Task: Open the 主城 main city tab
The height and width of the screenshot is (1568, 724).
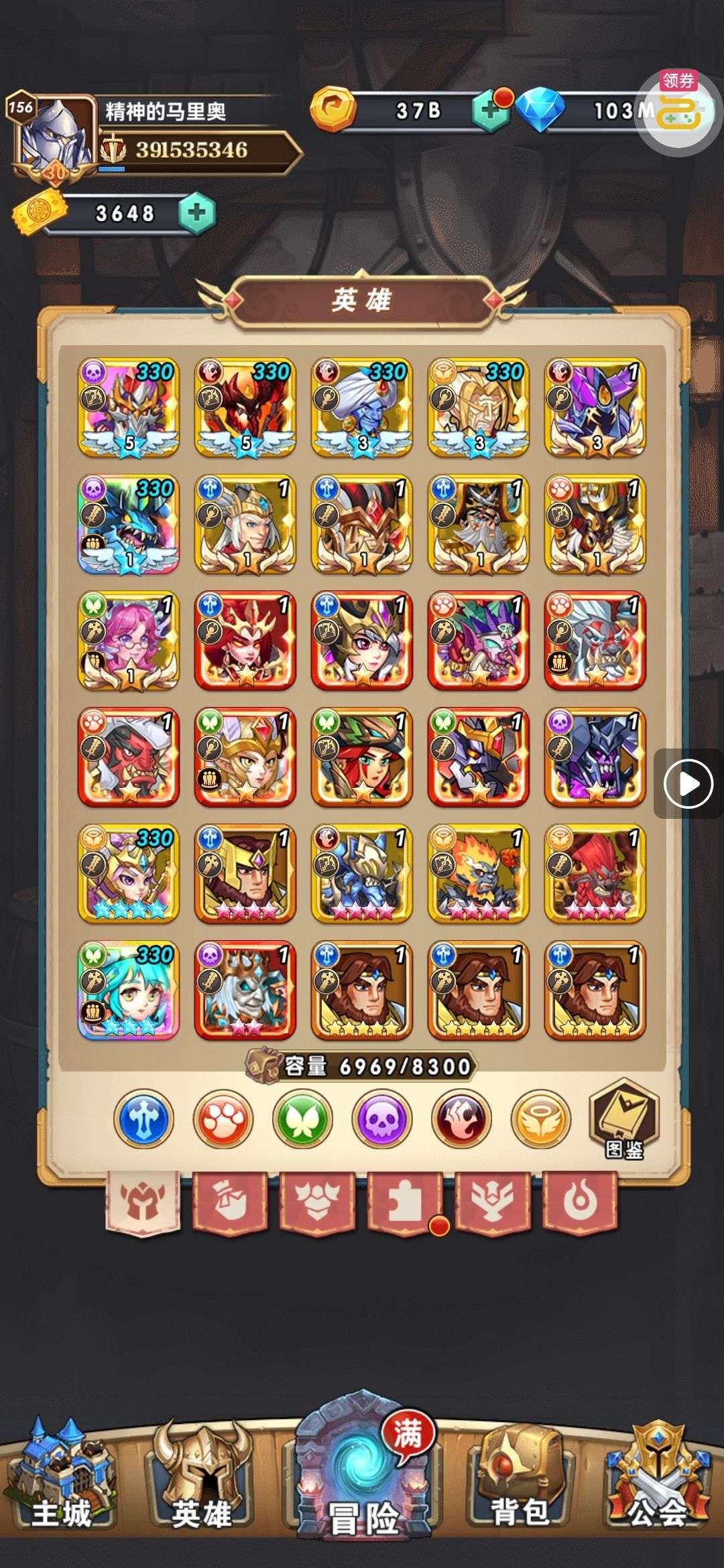Action: [60, 1474]
